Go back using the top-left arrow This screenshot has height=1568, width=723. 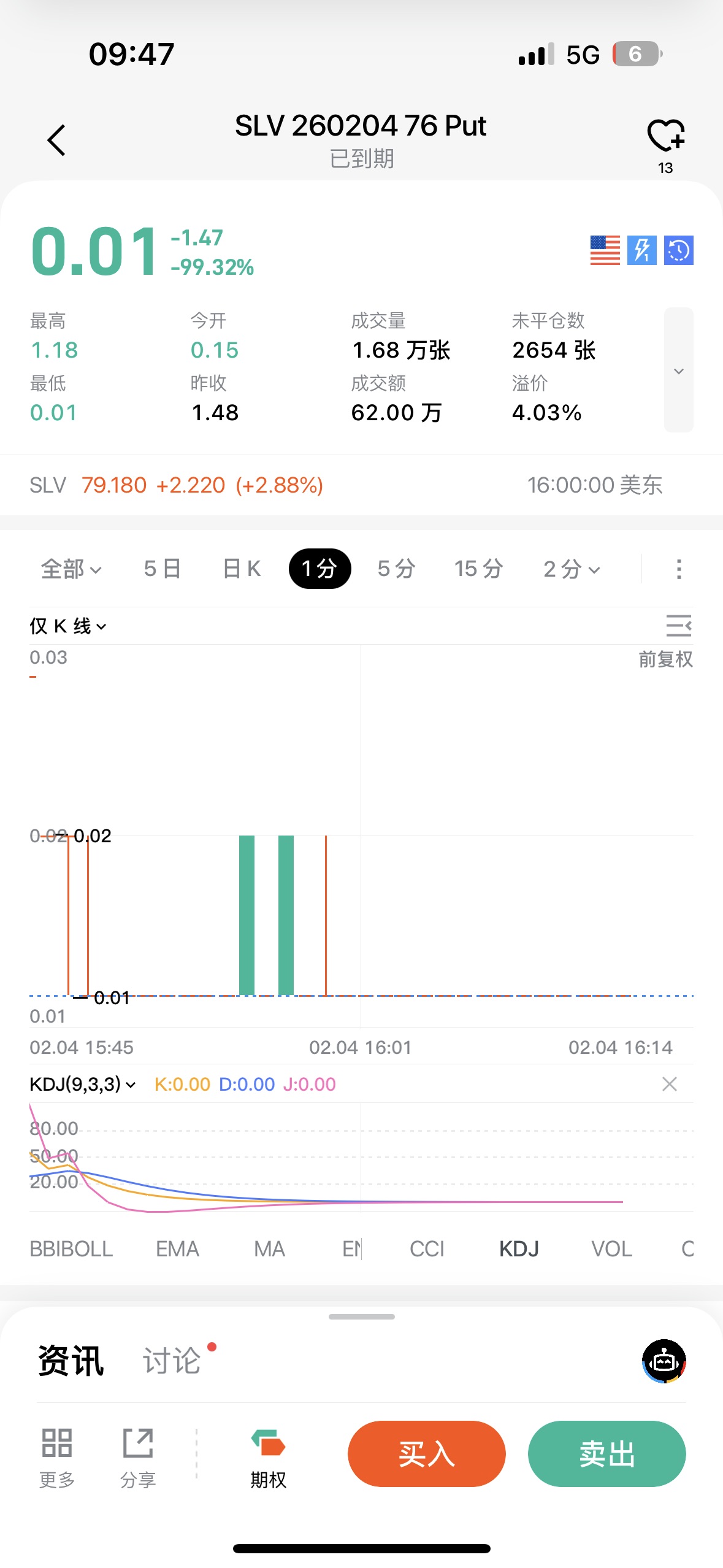pos(56,140)
